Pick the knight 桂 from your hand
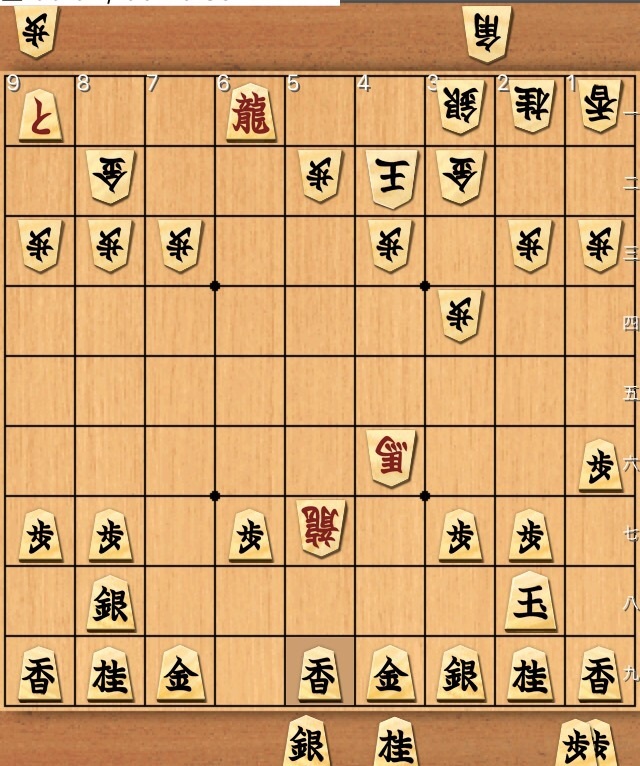Image resolution: width=640 pixels, height=766 pixels. pyautogui.click(x=396, y=742)
